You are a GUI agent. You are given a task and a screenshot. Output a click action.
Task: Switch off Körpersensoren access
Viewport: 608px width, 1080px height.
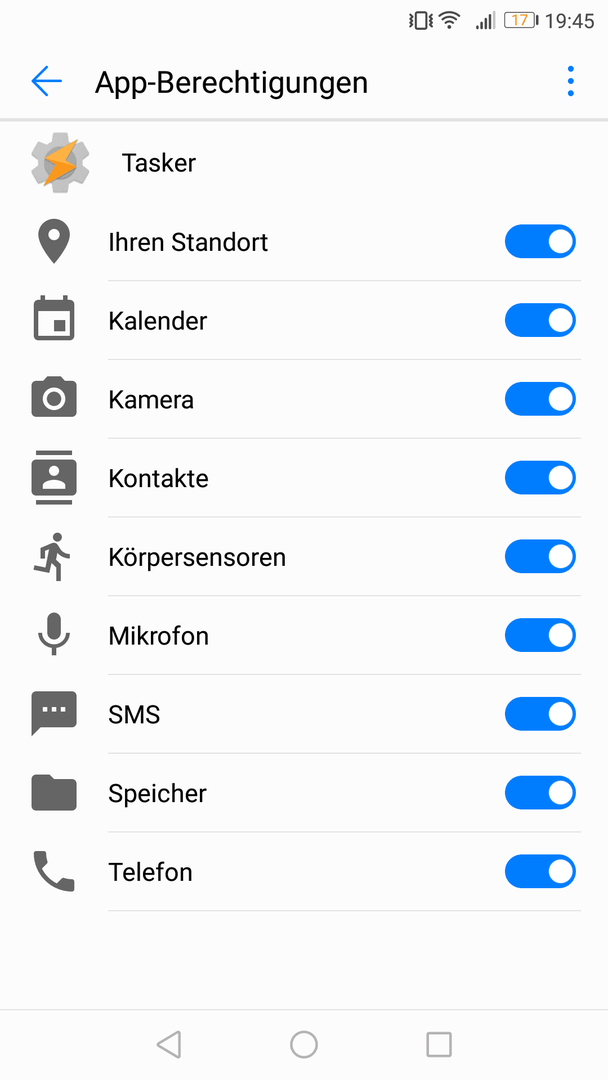pyautogui.click(x=541, y=557)
